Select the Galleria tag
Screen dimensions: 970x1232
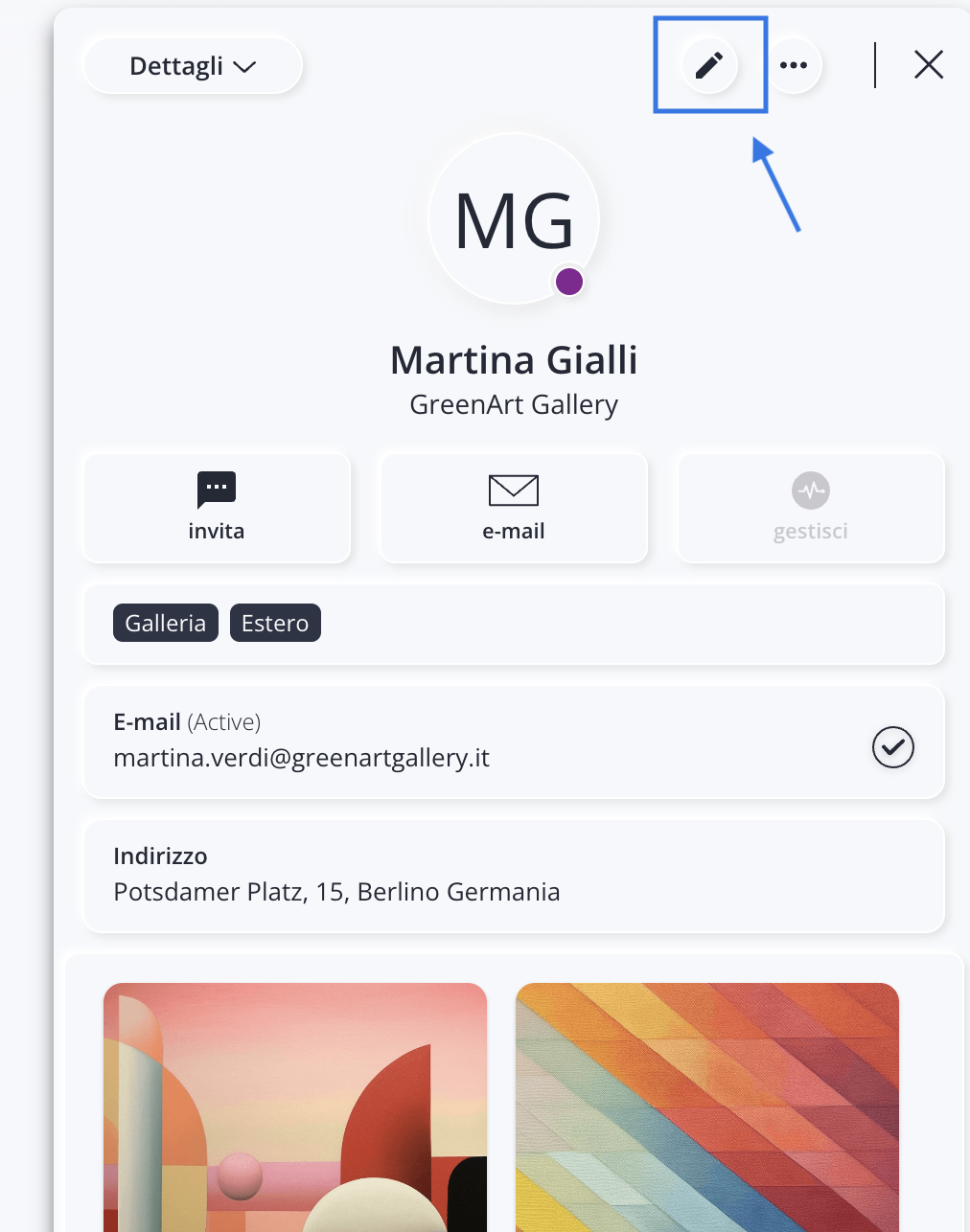click(x=166, y=623)
